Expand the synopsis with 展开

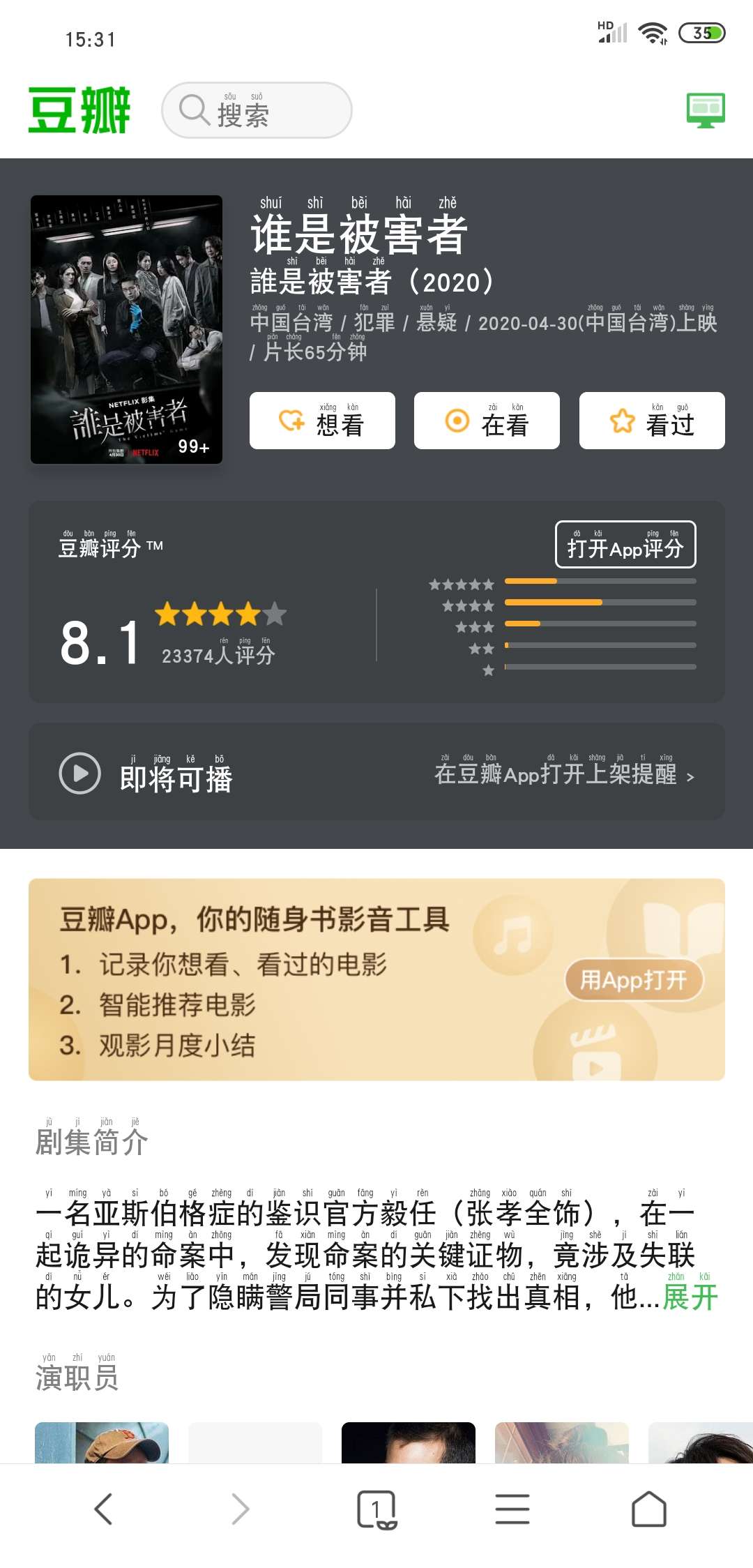690,1297
